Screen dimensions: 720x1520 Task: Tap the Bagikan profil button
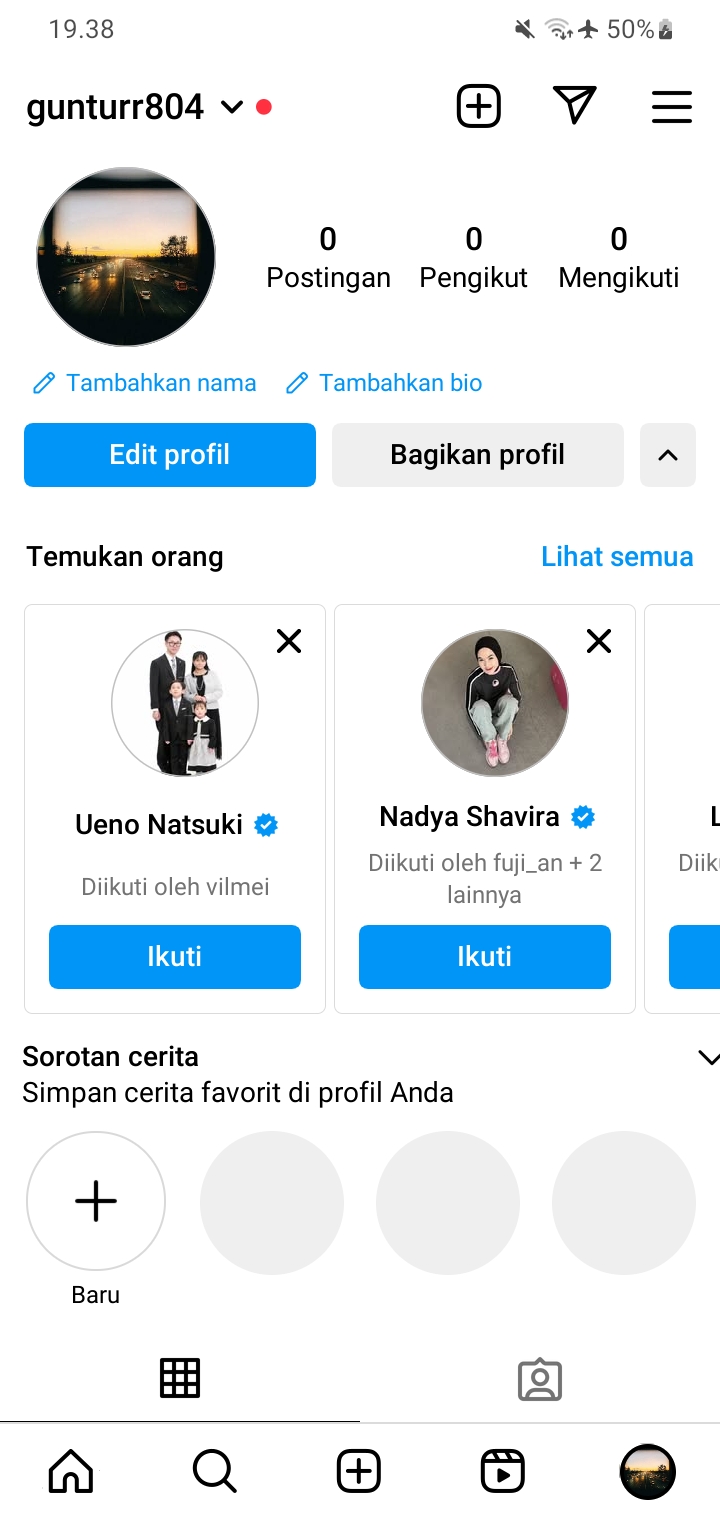coord(477,455)
